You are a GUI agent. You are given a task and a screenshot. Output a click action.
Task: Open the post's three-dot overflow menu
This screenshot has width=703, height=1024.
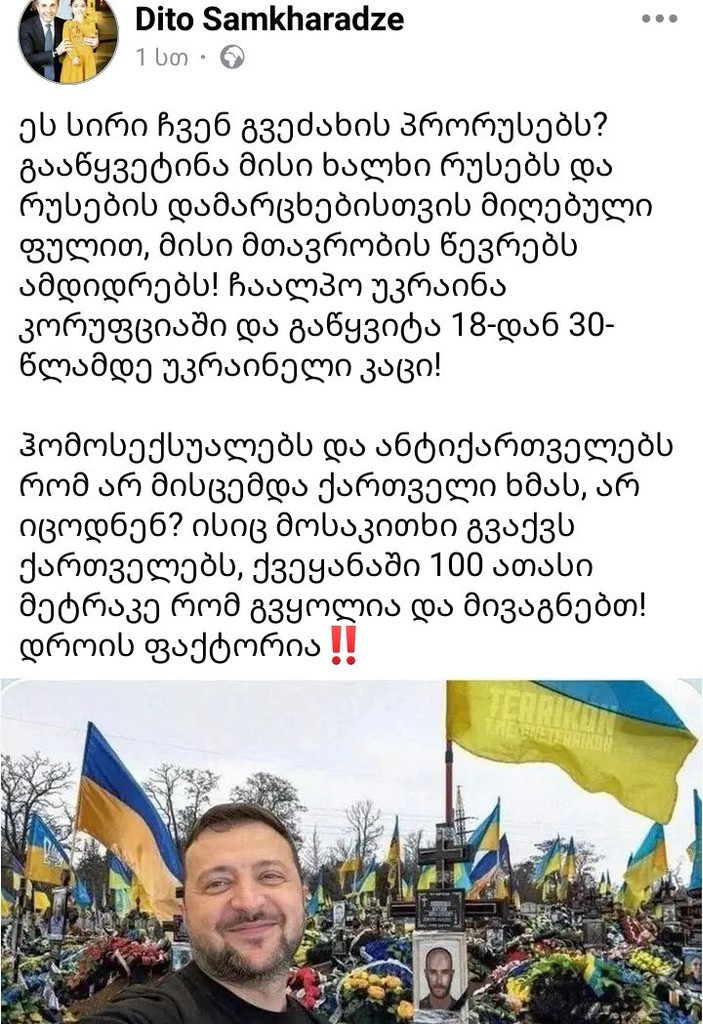[659, 18]
